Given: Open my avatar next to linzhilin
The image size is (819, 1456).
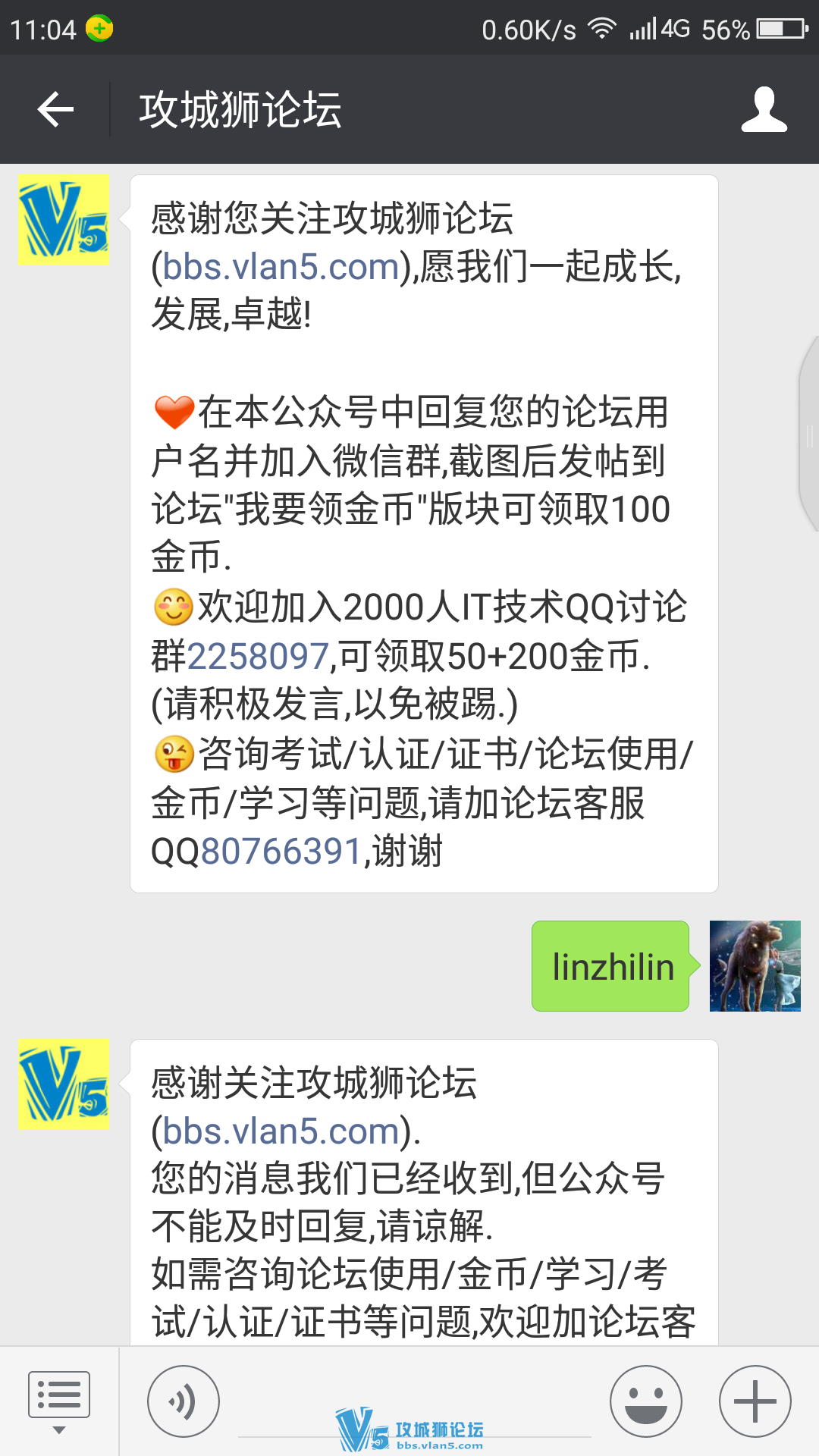Looking at the screenshot, I should click(x=755, y=966).
